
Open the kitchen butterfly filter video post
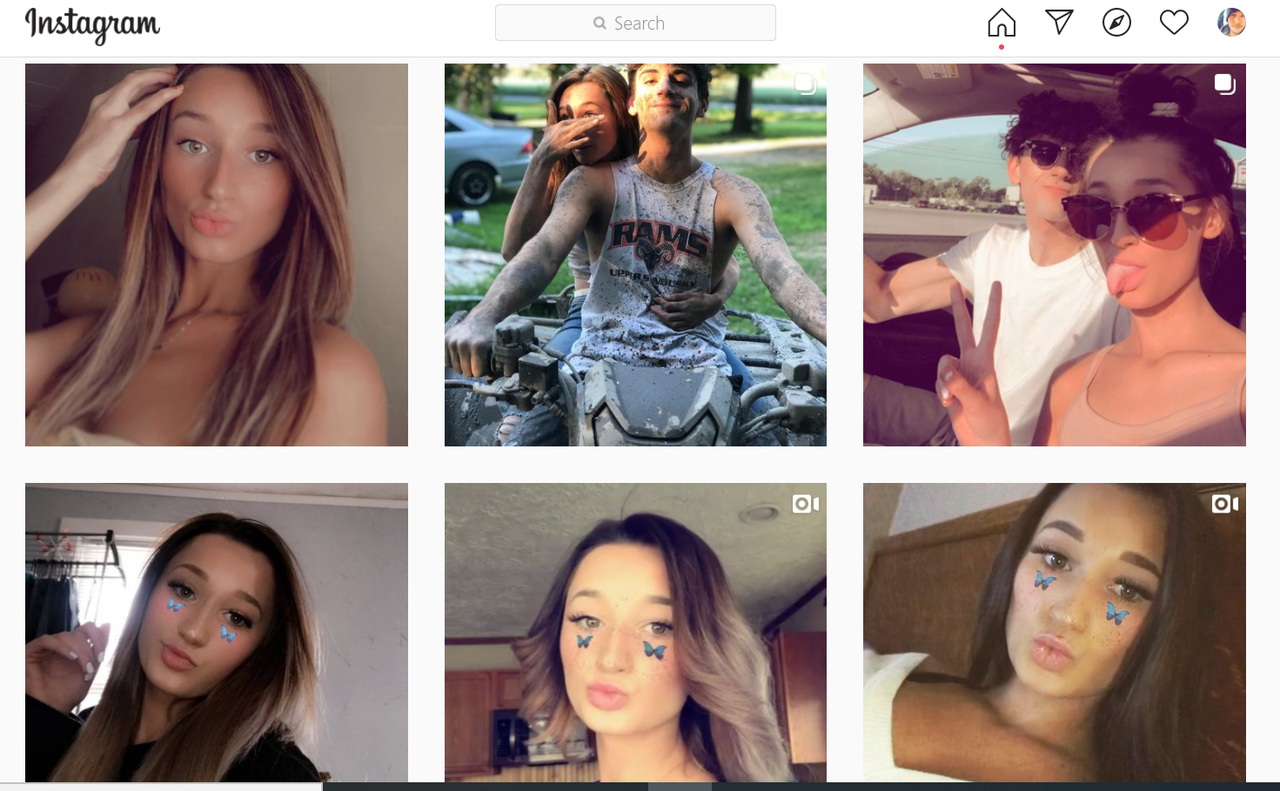(x=635, y=632)
